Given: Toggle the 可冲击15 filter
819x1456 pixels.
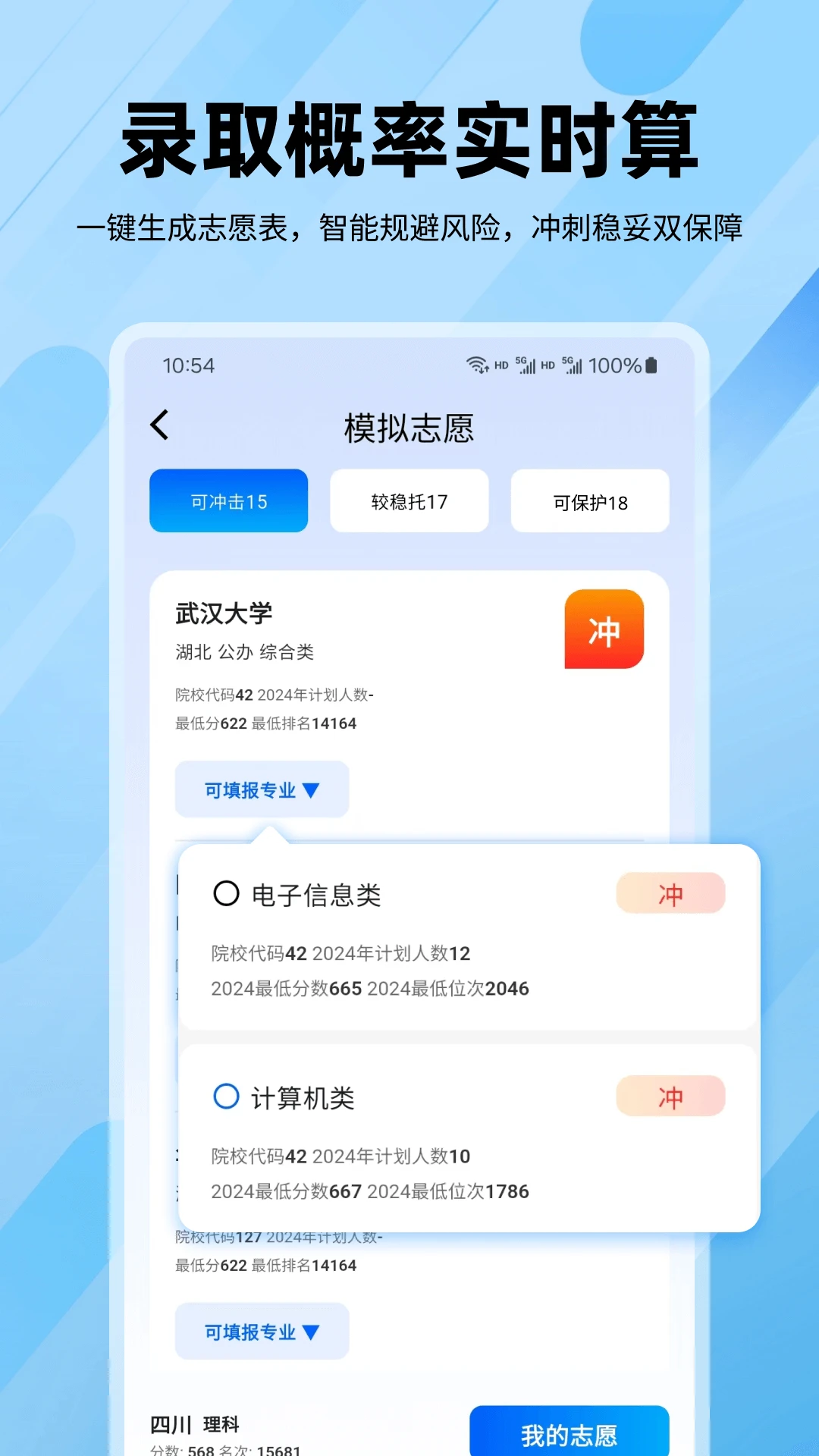Looking at the screenshot, I should [228, 500].
